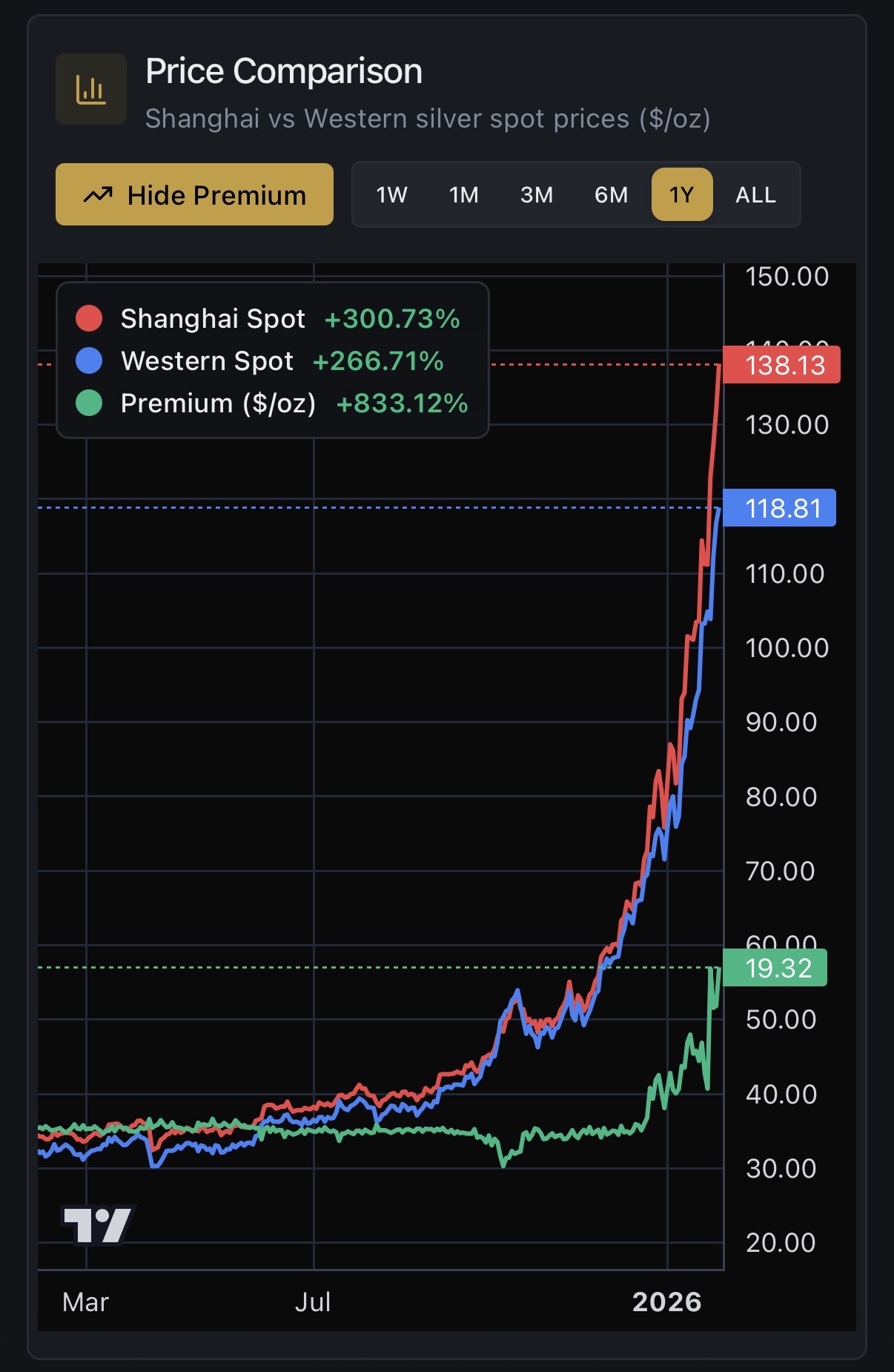The height and width of the screenshot is (1372, 894).
Task: Switch to the 6M range
Action: [x=611, y=194]
